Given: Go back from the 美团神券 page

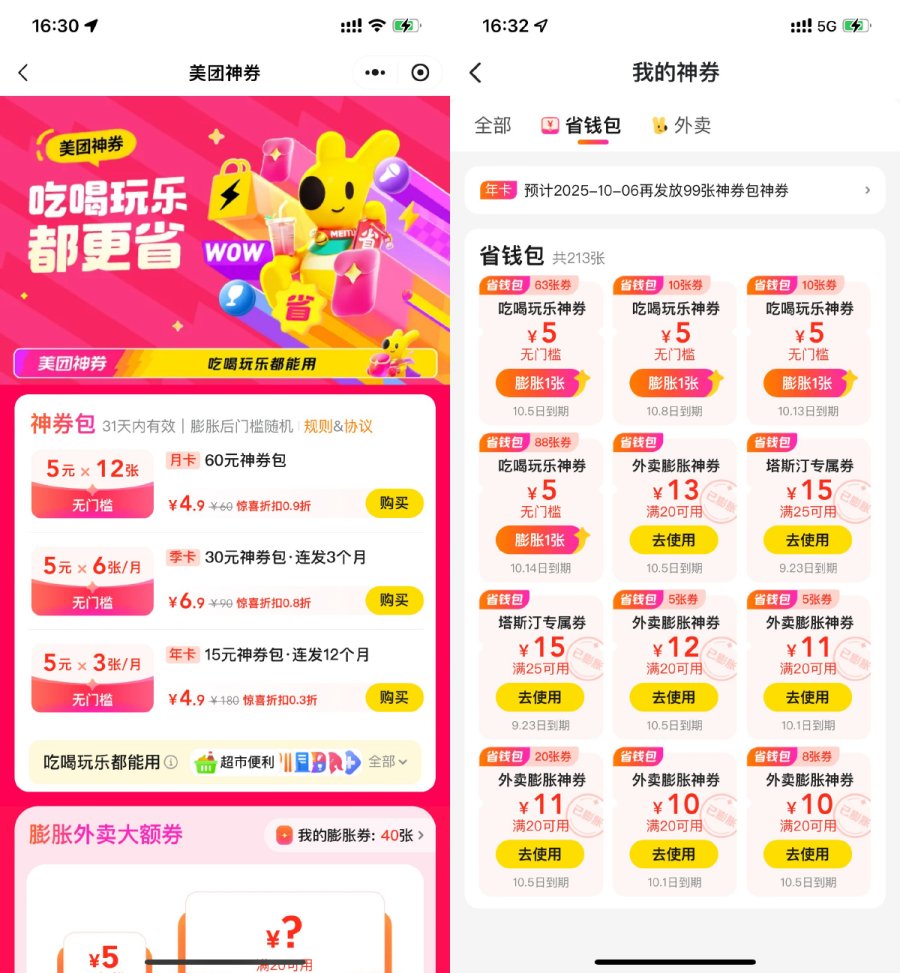Looking at the screenshot, I should pyautogui.click(x=24, y=72).
